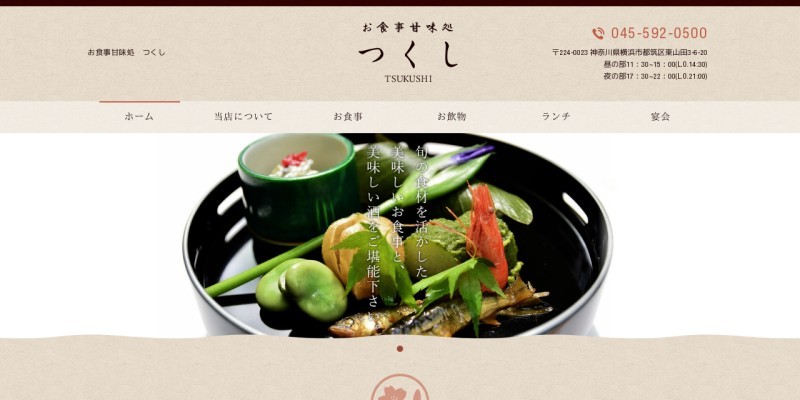
Task: Select the お飲物 navigation item
Action: point(451,117)
